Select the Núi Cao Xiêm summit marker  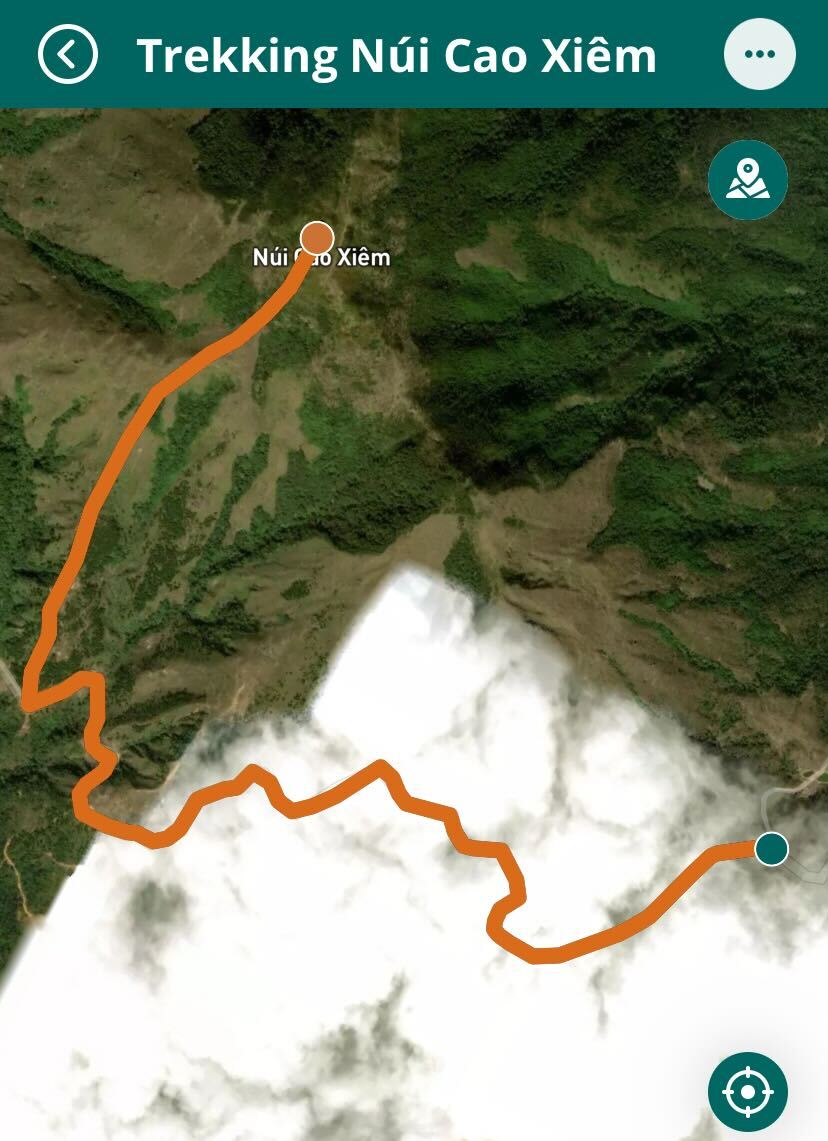pyautogui.click(x=317, y=239)
